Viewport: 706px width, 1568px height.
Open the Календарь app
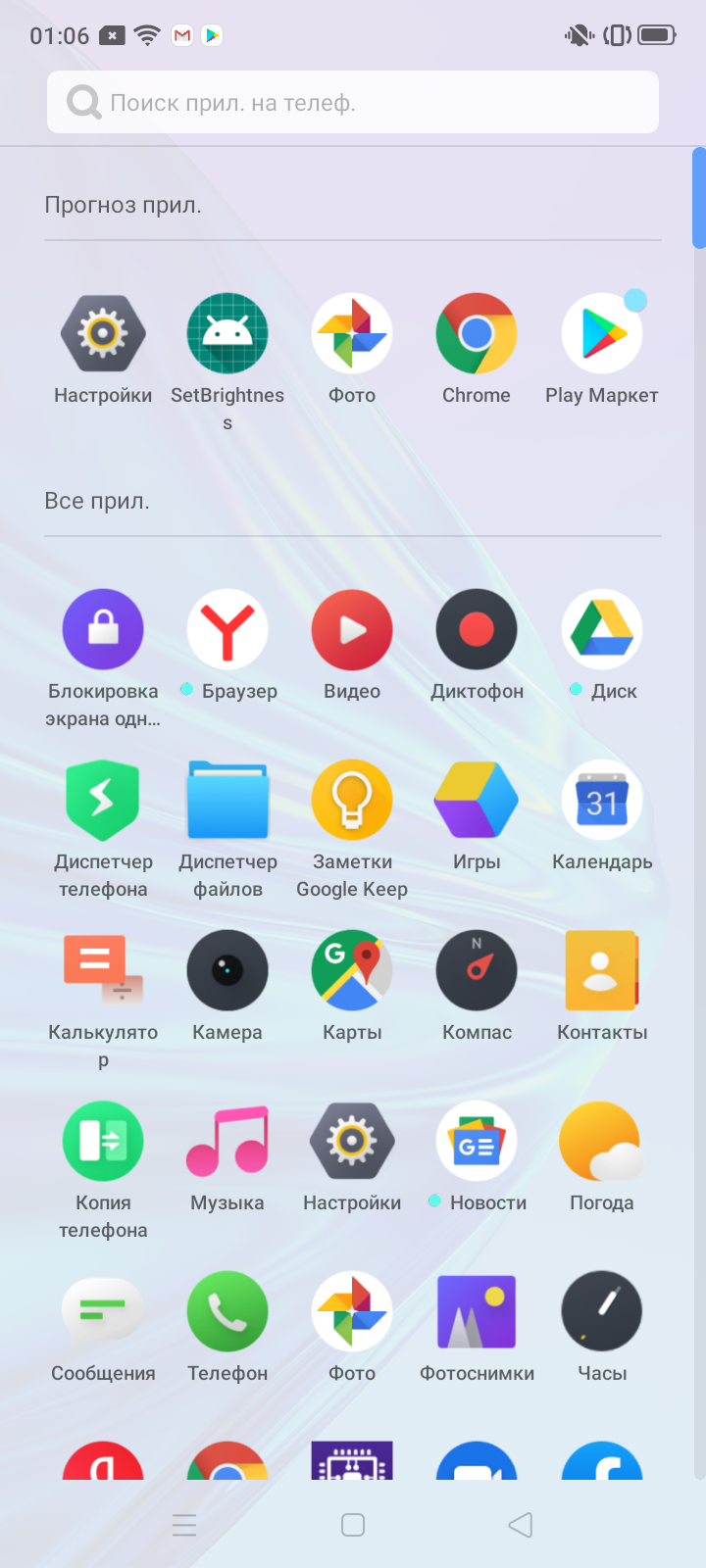(x=601, y=801)
